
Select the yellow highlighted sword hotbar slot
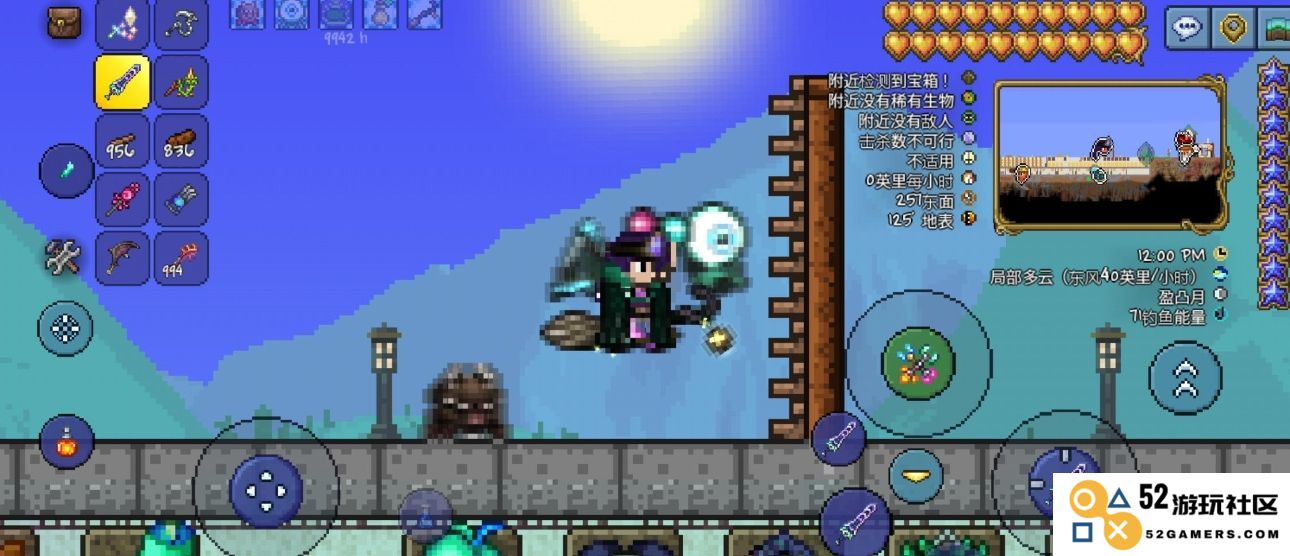click(122, 82)
